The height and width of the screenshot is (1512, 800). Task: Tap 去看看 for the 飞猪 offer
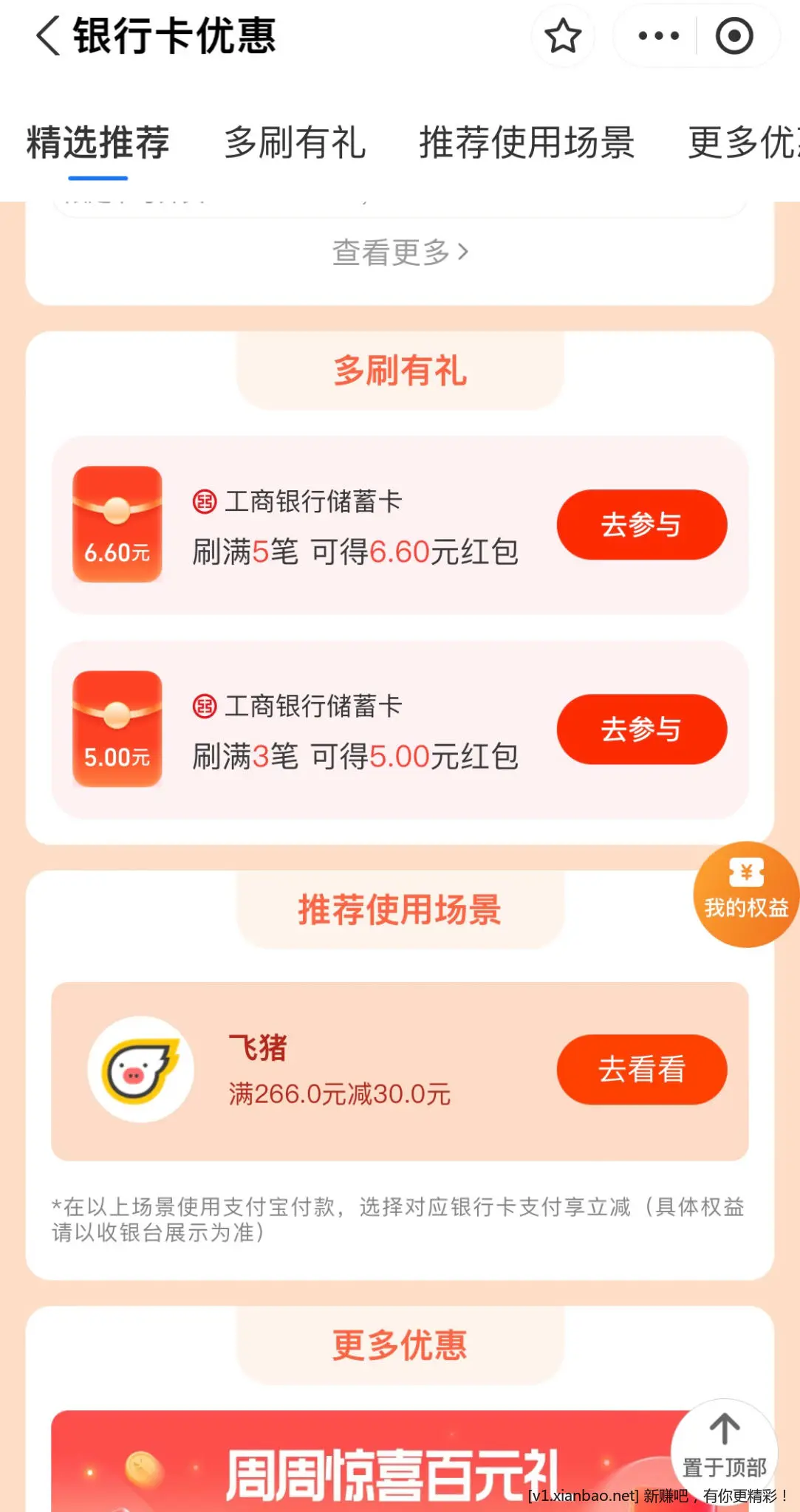[x=641, y=1070]
